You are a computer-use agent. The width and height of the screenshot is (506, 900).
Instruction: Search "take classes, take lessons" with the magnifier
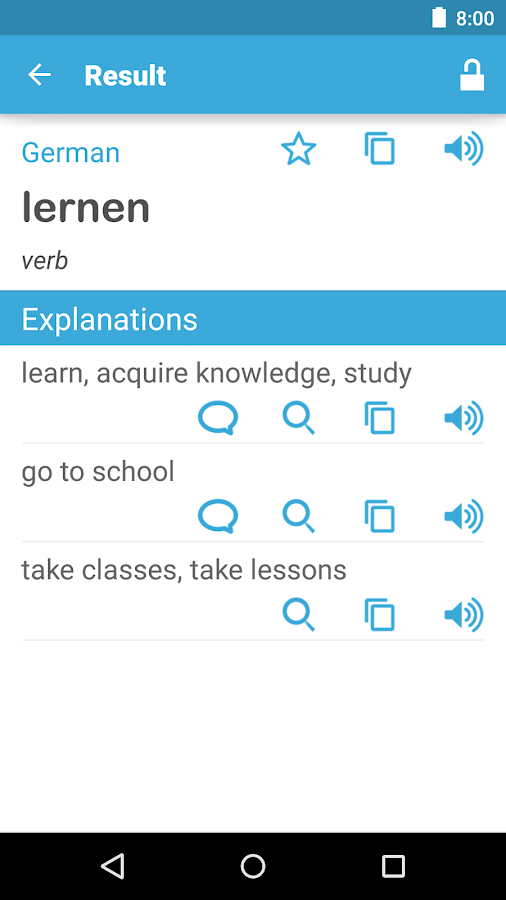[298, 615]
